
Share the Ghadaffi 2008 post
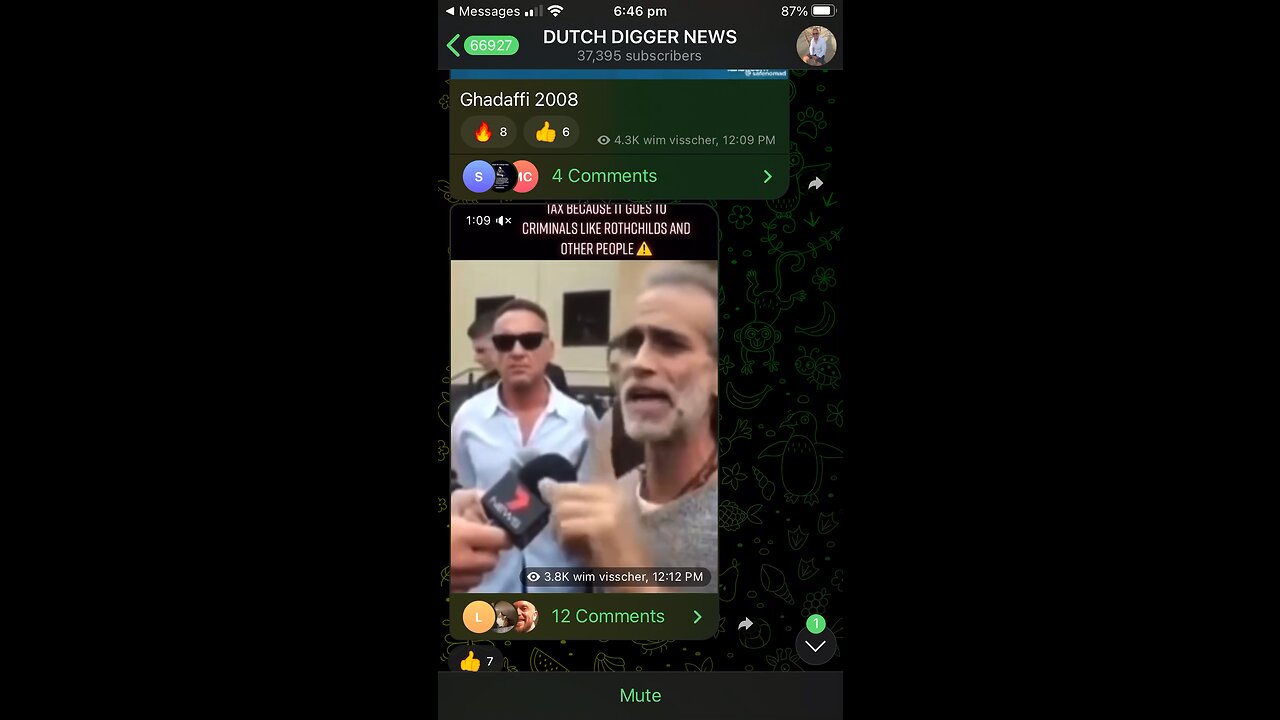click(x=815, y=183)
